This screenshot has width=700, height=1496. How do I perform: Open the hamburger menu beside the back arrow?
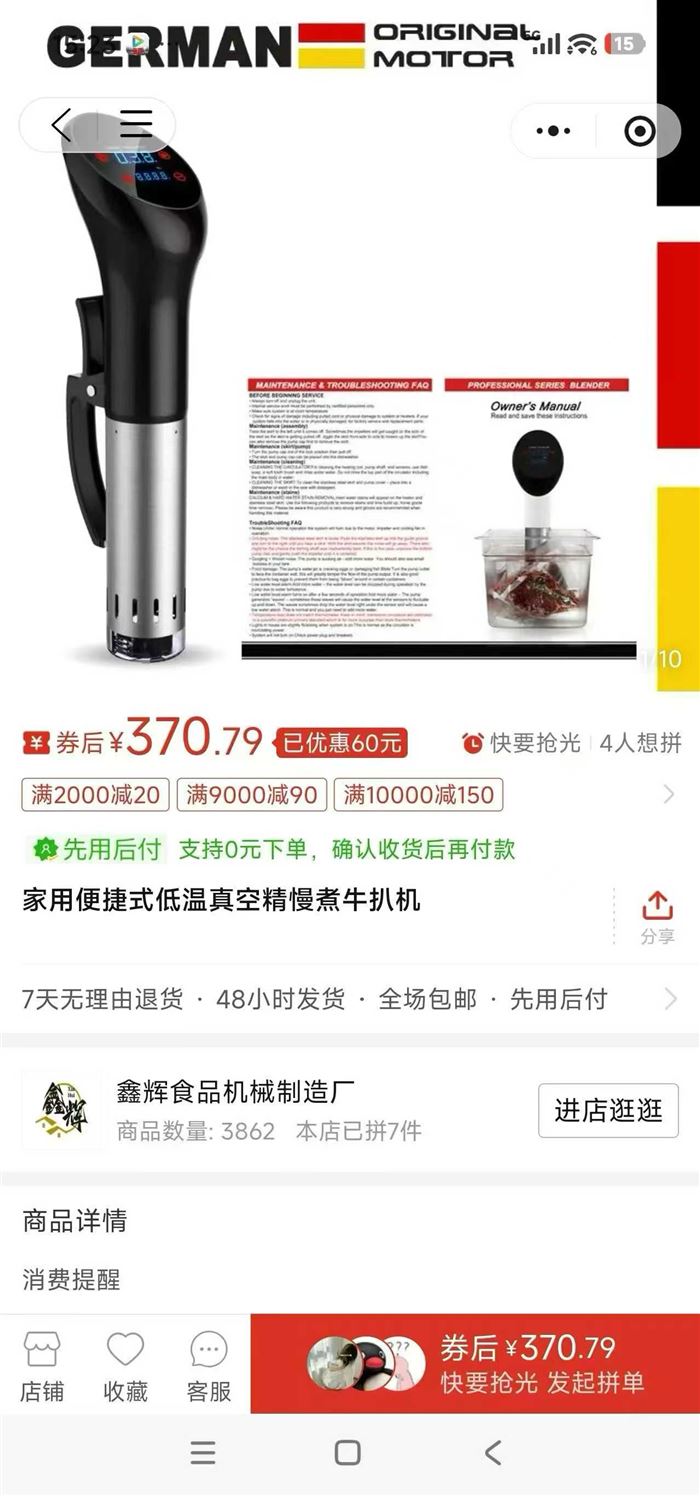pos(136,125)
